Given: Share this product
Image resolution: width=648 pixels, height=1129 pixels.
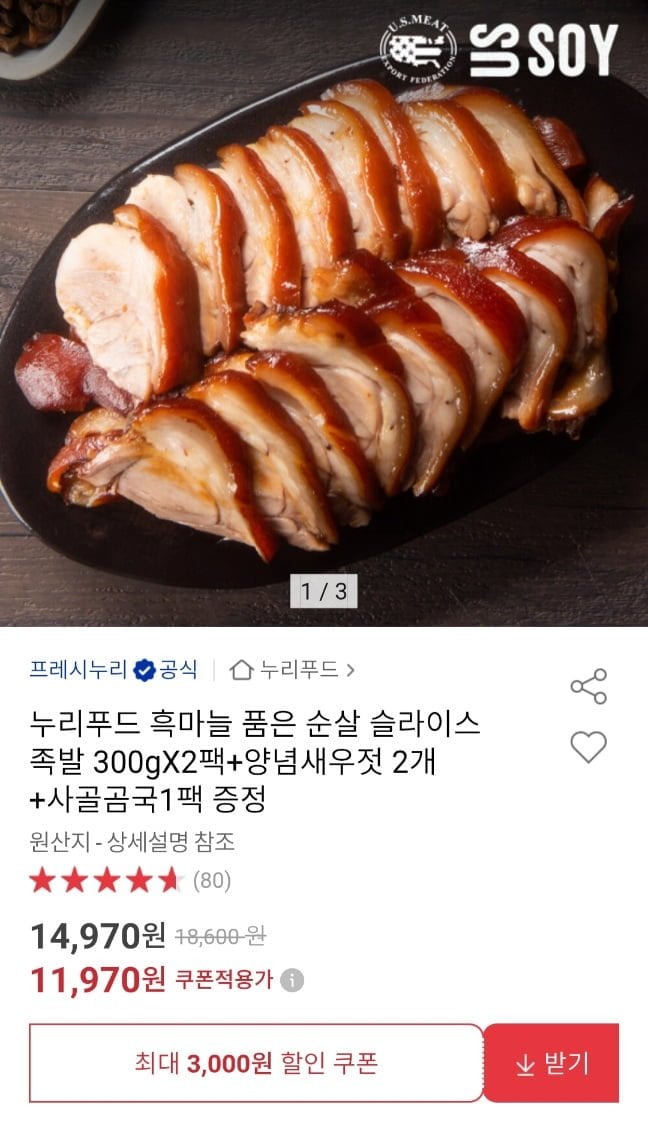Looking at the screenshot, I should click(x=588, y=685).
